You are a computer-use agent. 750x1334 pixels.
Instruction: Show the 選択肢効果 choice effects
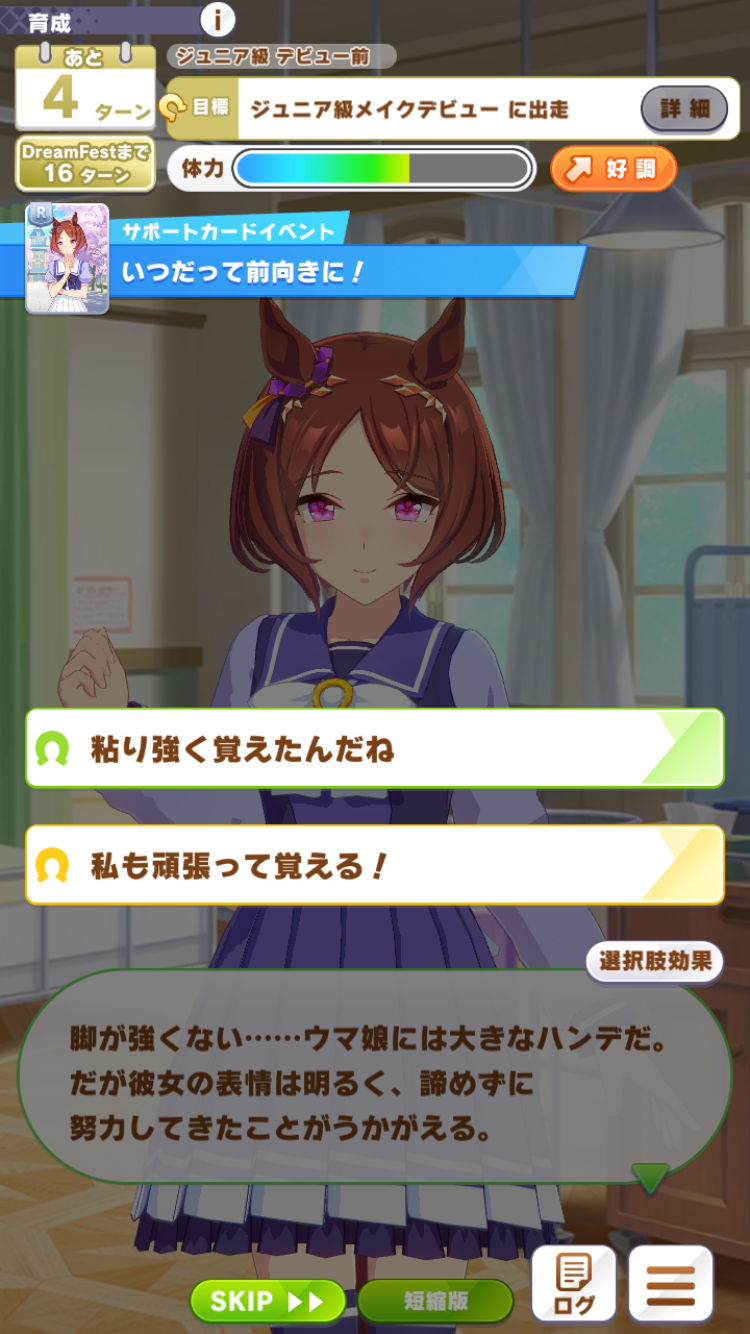pos(654,962)
